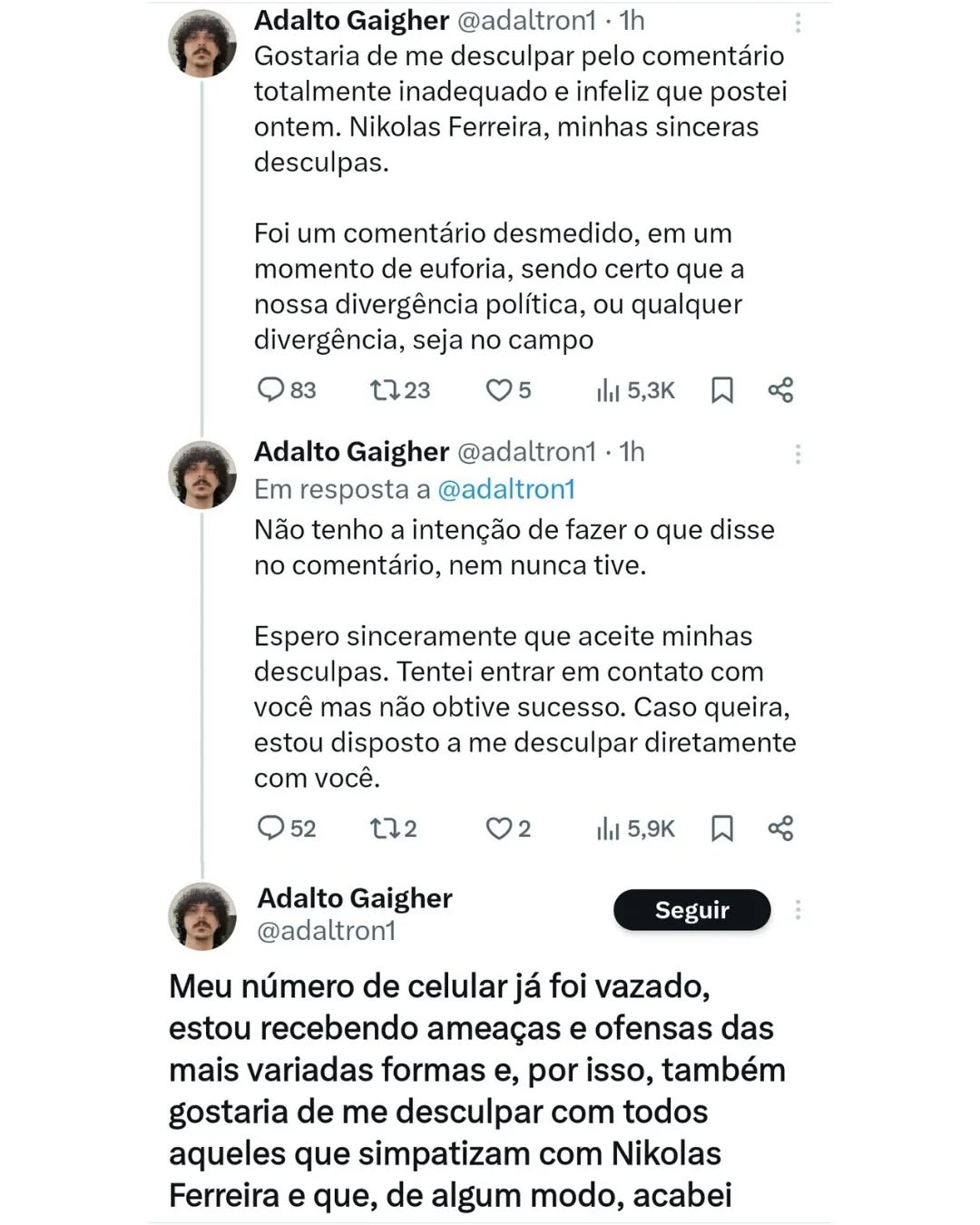Screen dimensions: 980x1225
Task: View analytics of the tweet with 5,3K views
Action: click(608, 390)
